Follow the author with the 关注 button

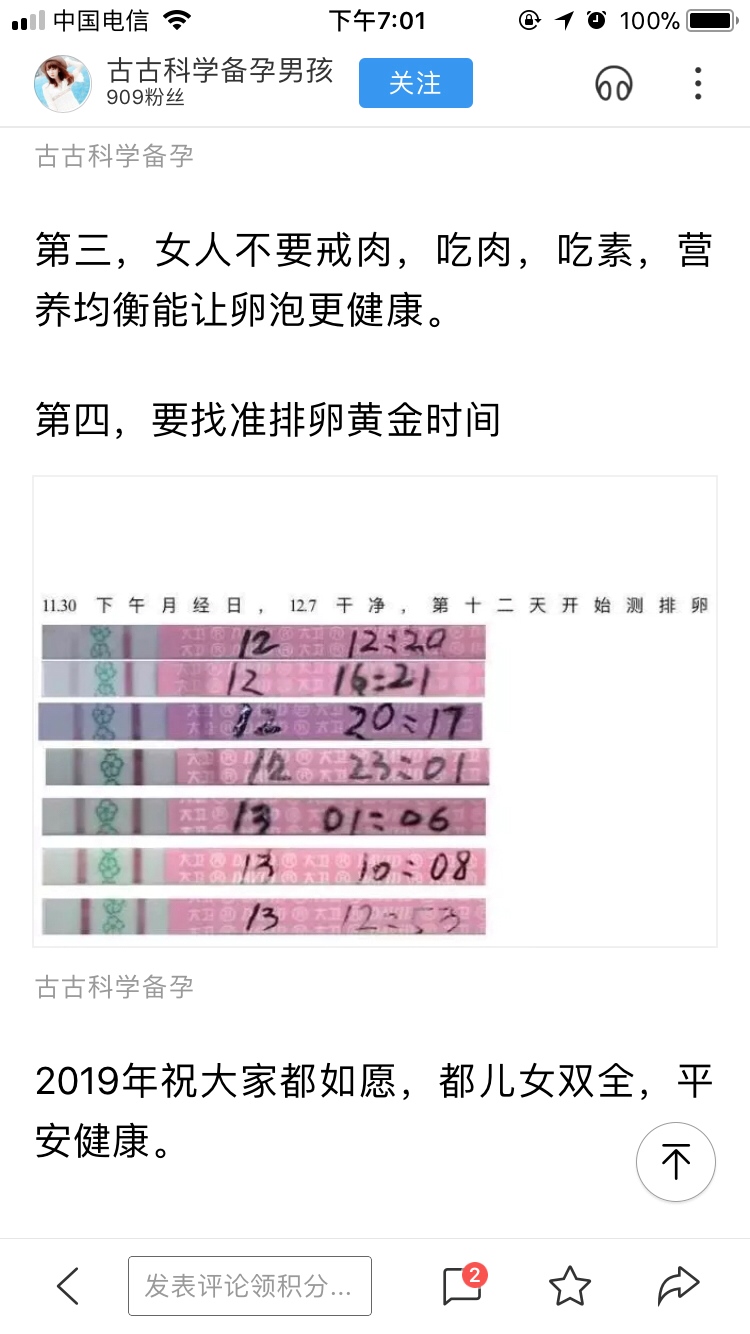(415, 83)
